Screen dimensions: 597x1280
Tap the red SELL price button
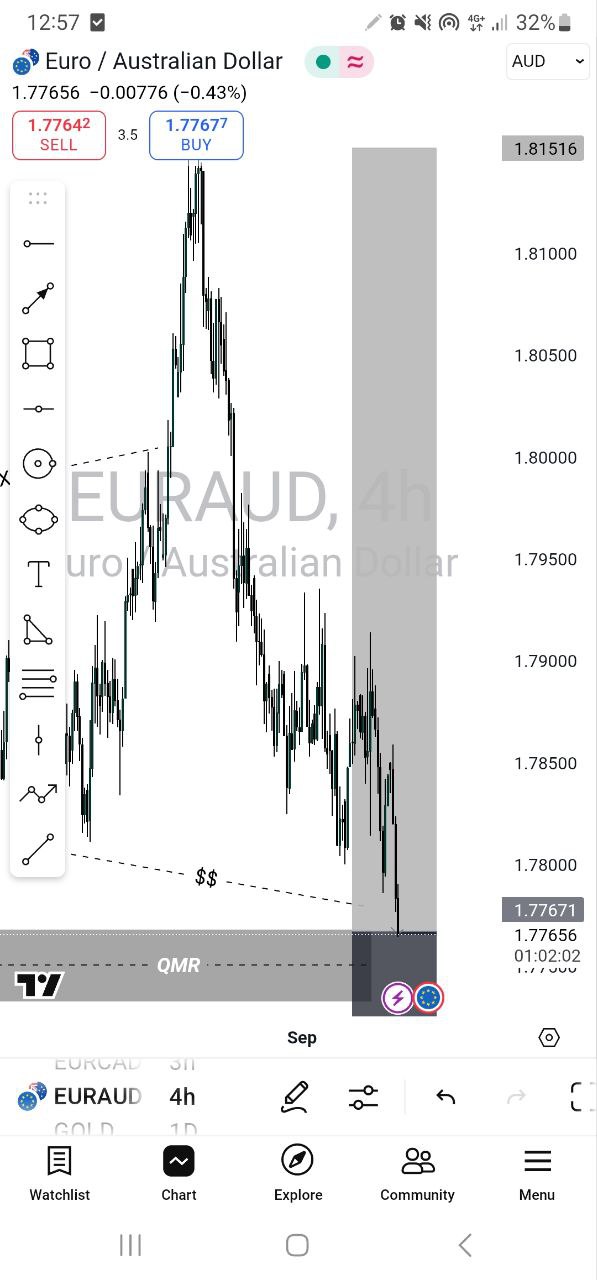(x=58, y=135)
